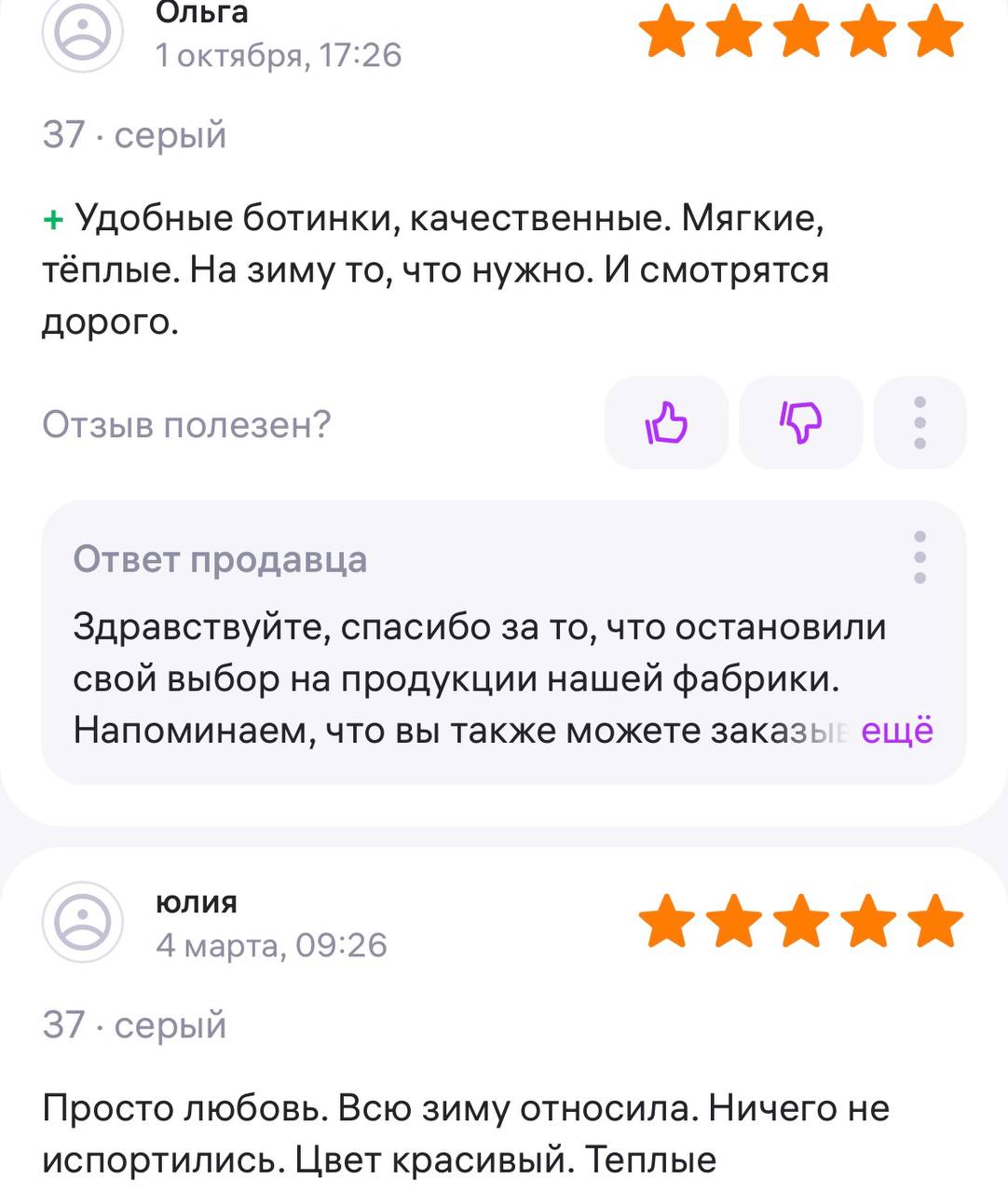Open Юлия's profile avatar

point(83,922)
